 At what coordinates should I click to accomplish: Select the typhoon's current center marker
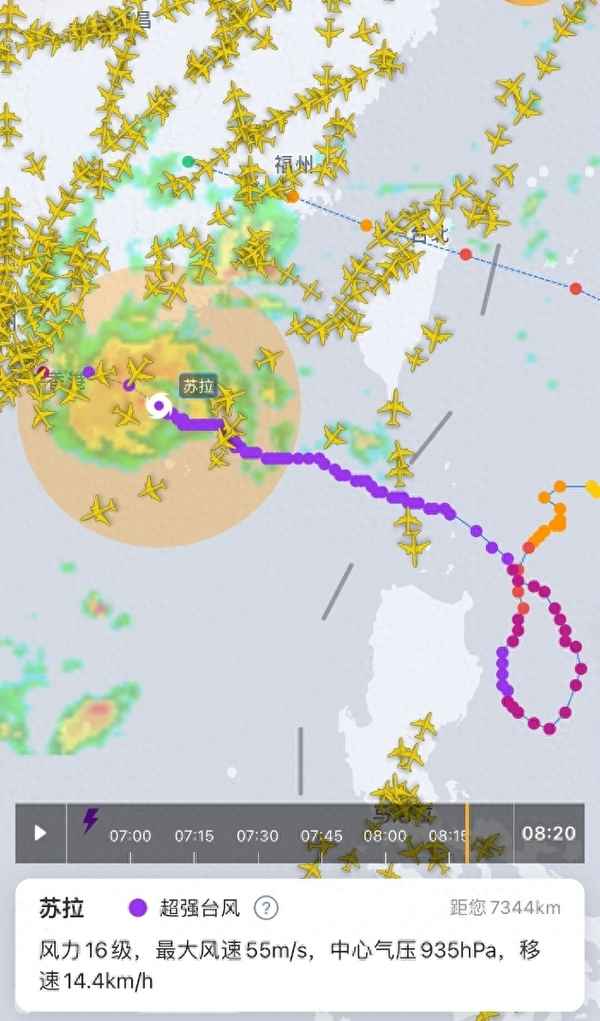(x=158, y=405)
